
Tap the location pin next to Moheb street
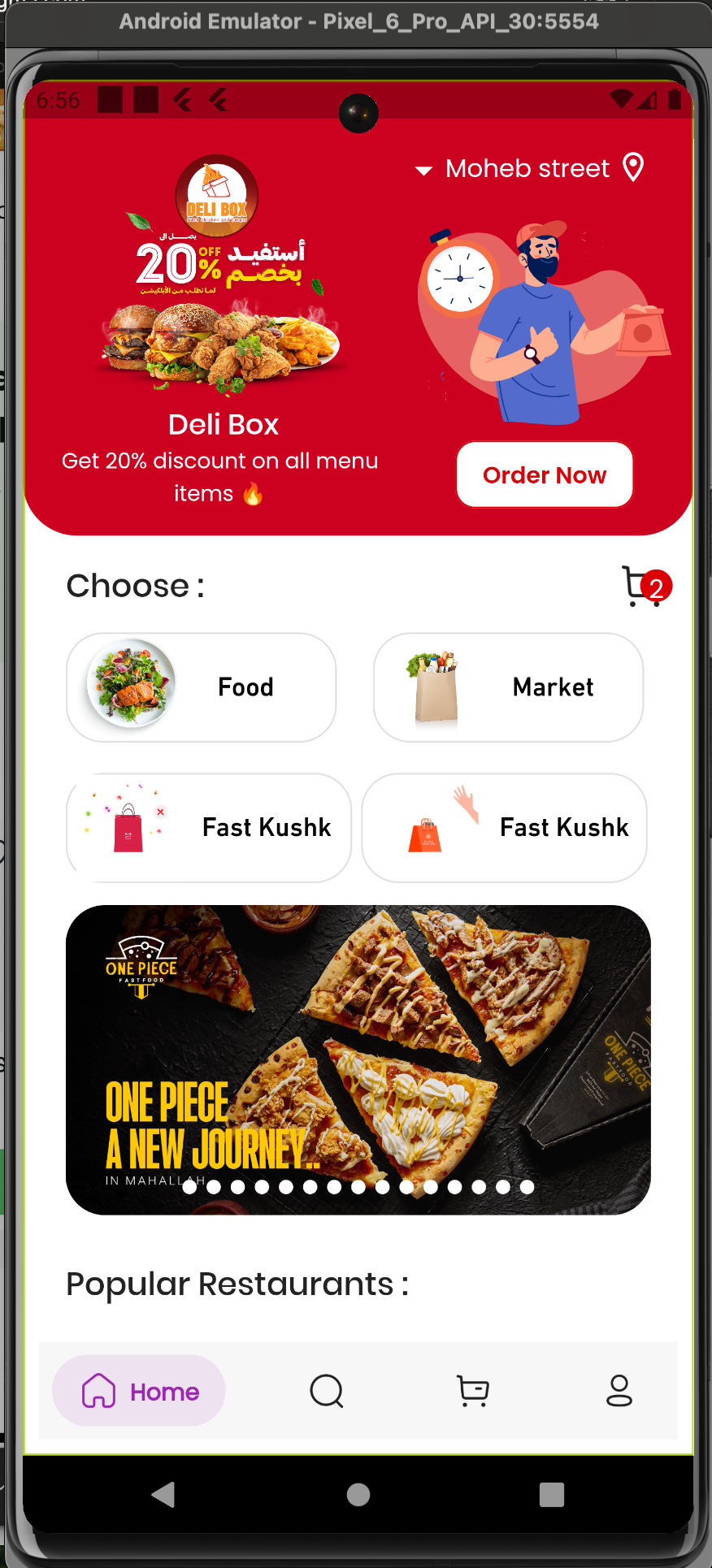[633, 167]
